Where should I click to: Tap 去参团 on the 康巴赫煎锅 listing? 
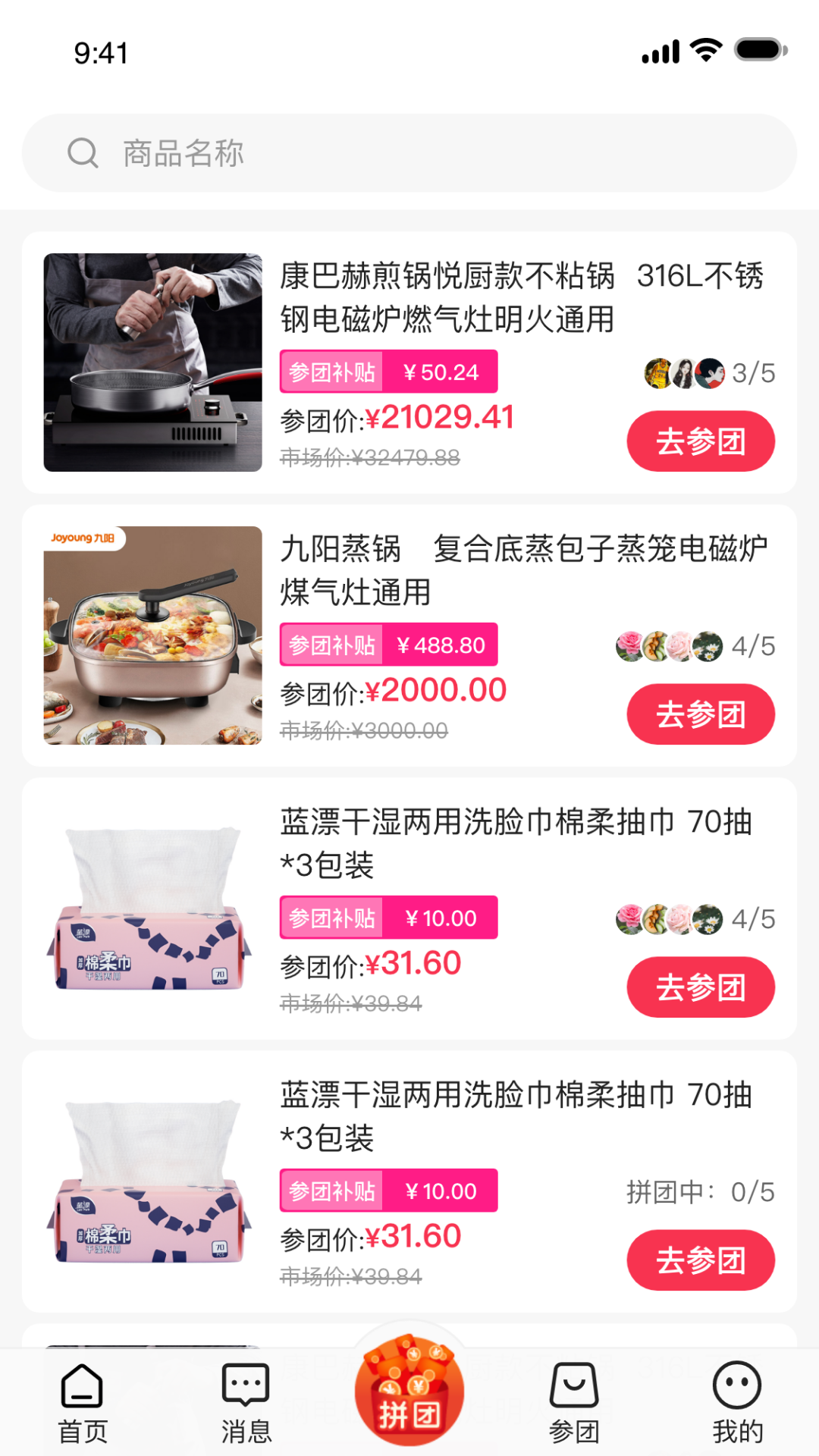pyautogui.click(x=700, y=441)
